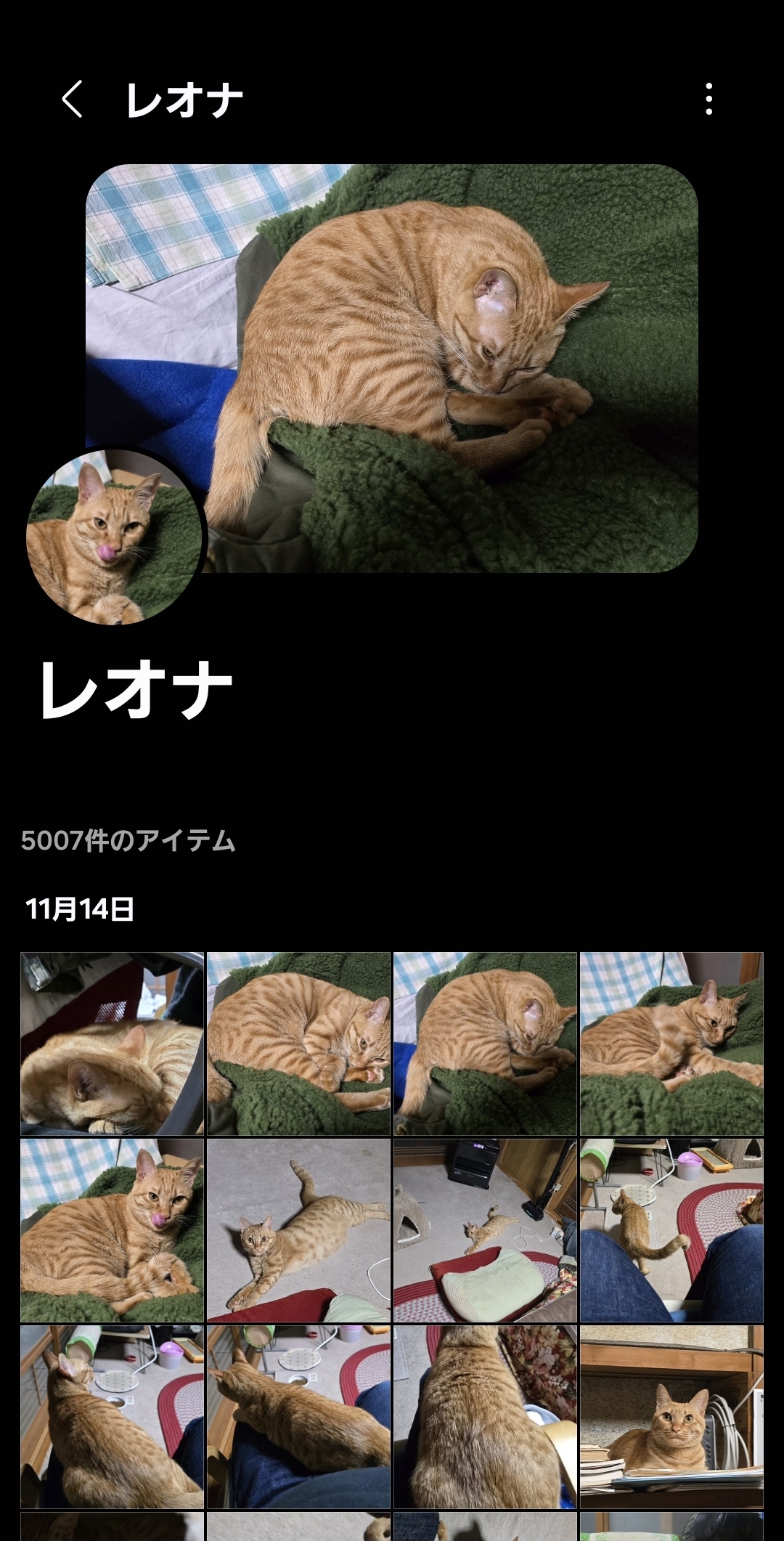Screen dimensions: 784x1541
Task: Go back from the レオナ album
Action: coord(73,99)
